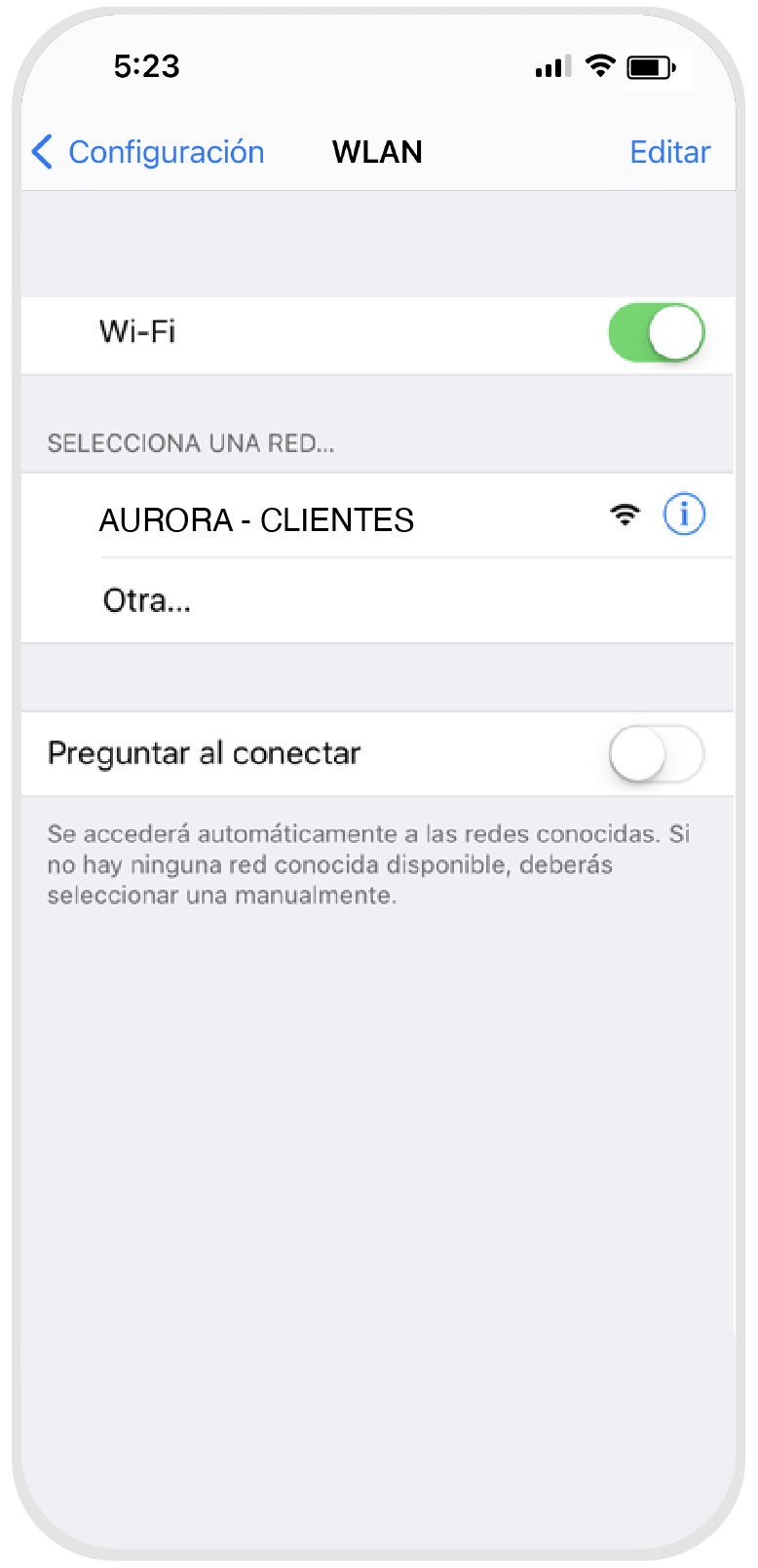Open info for AURORA - CLIENTES
The image size is (758, 1568).
tap(684, 515)
